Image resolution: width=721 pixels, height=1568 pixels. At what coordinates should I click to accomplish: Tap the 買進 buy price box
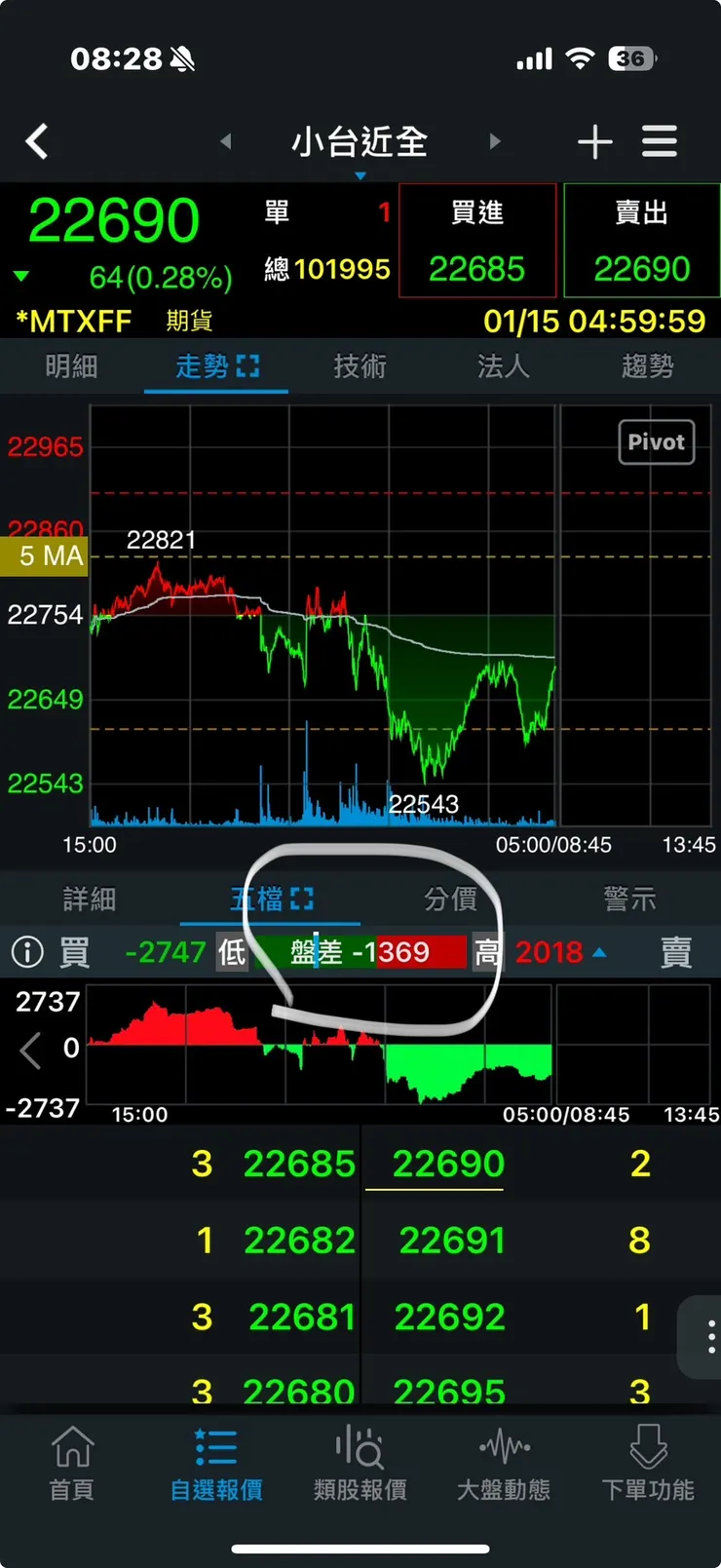click(476, 242)
